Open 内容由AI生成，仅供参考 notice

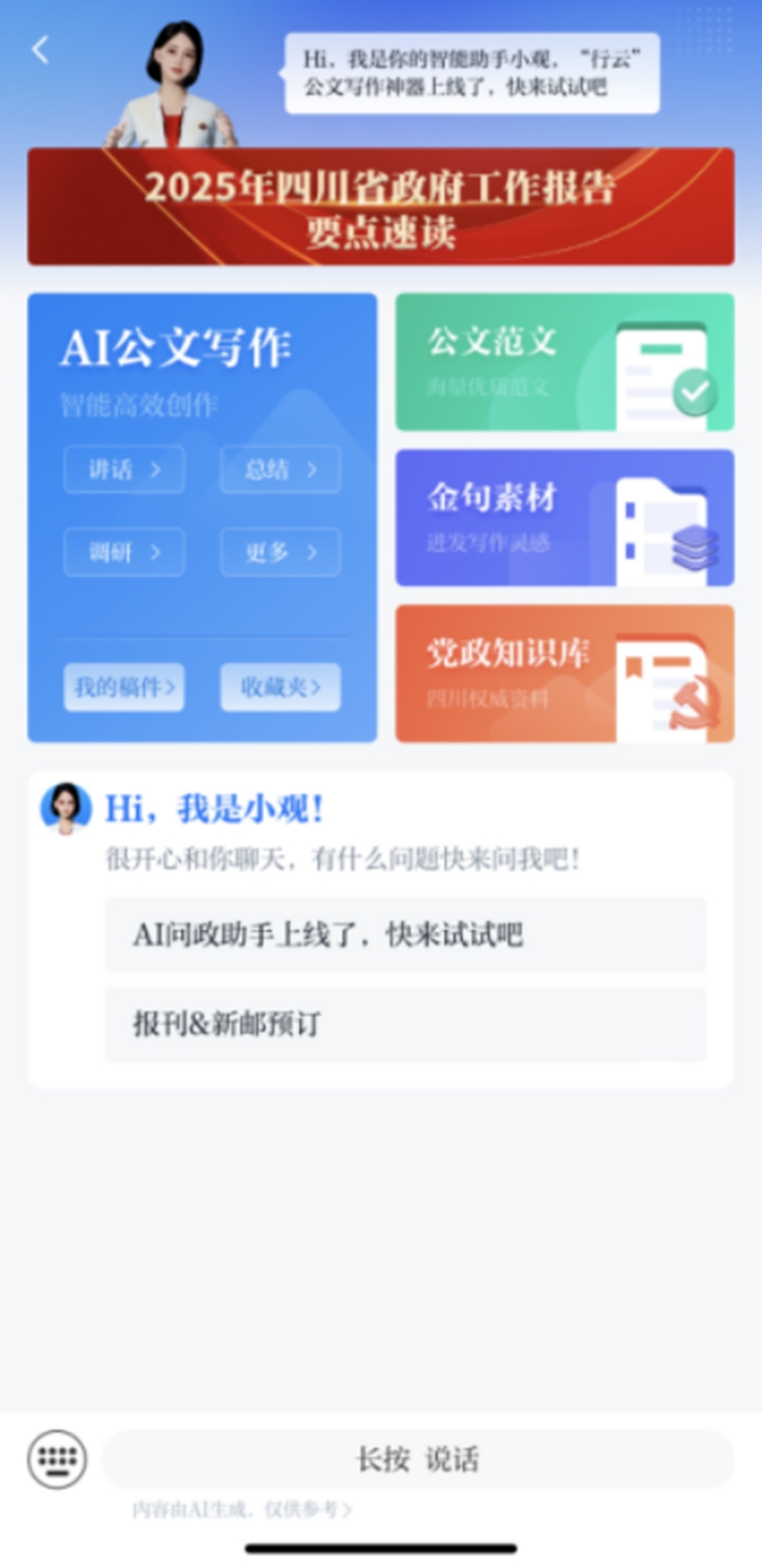[x=241, y=1509]
